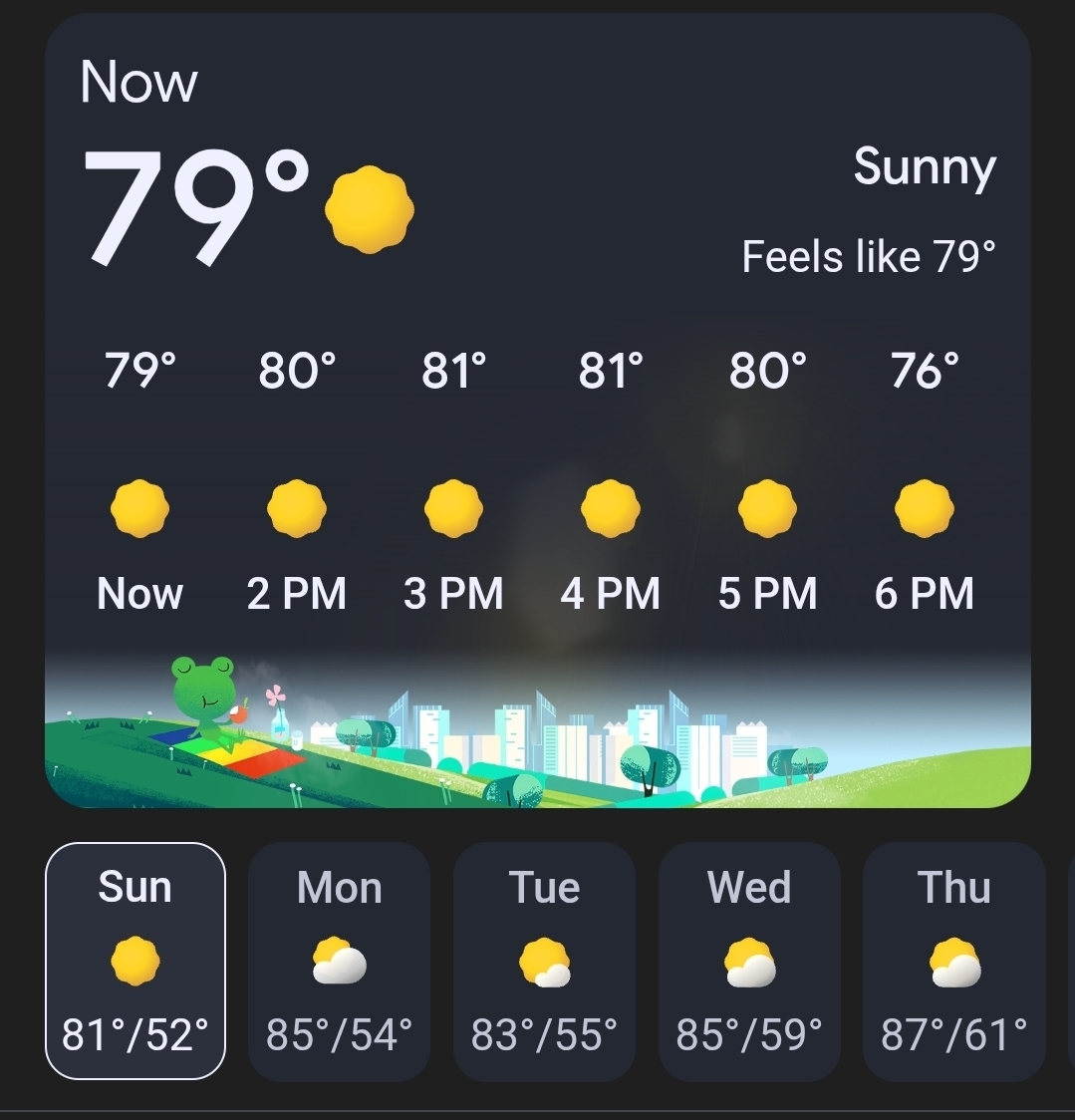Switch to Mon forecast

[339, 961]
